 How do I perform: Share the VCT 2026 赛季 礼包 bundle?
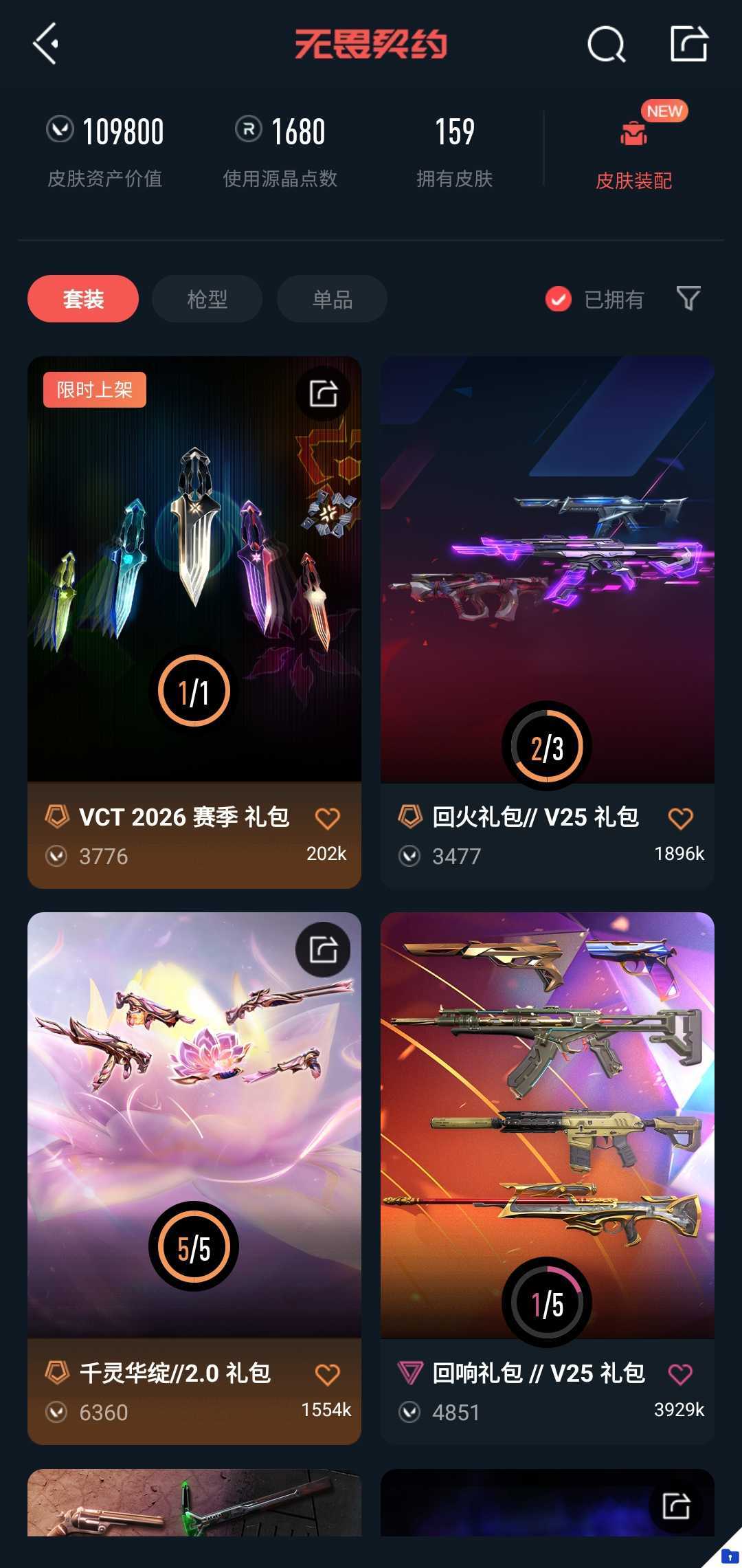point(323,394)
